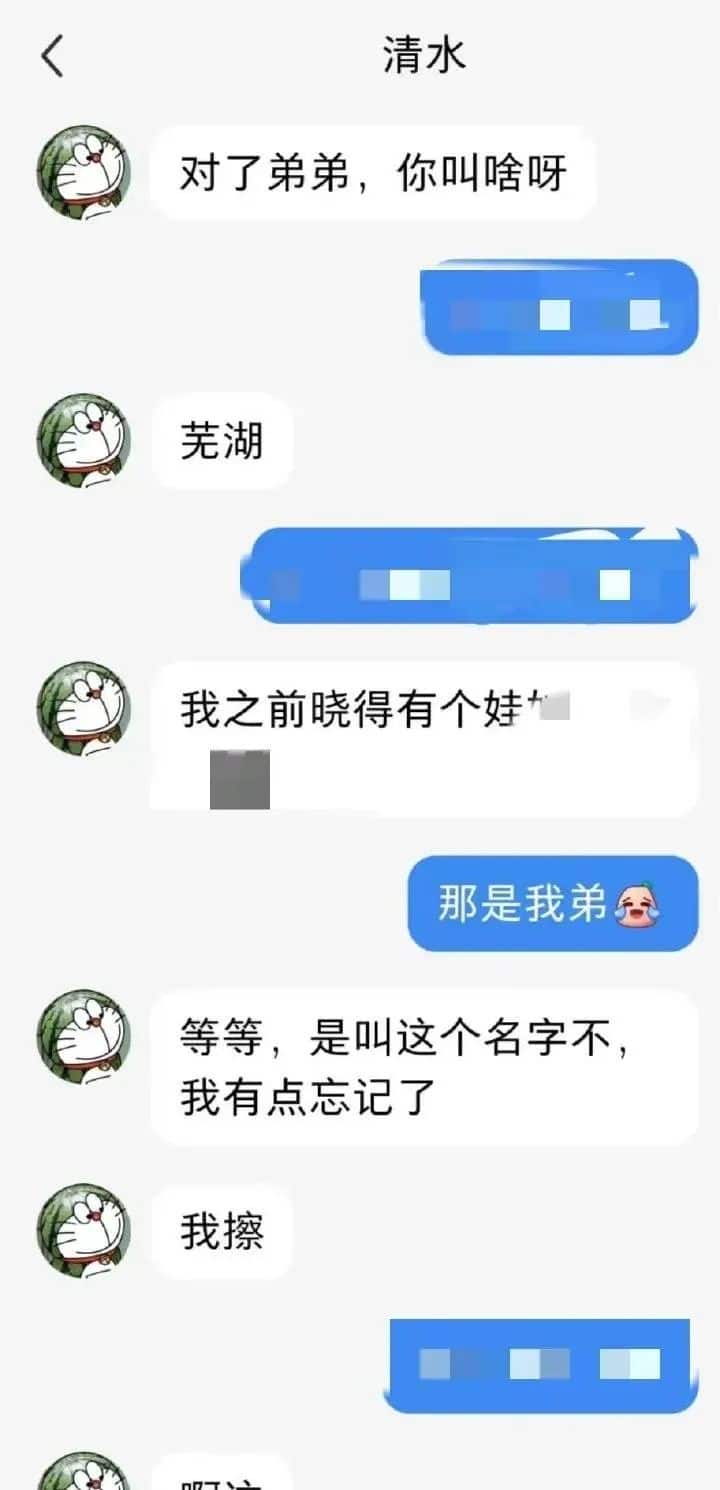
Task: Open sender avatar beside "我擦" message
Action: pos(84,1232)
